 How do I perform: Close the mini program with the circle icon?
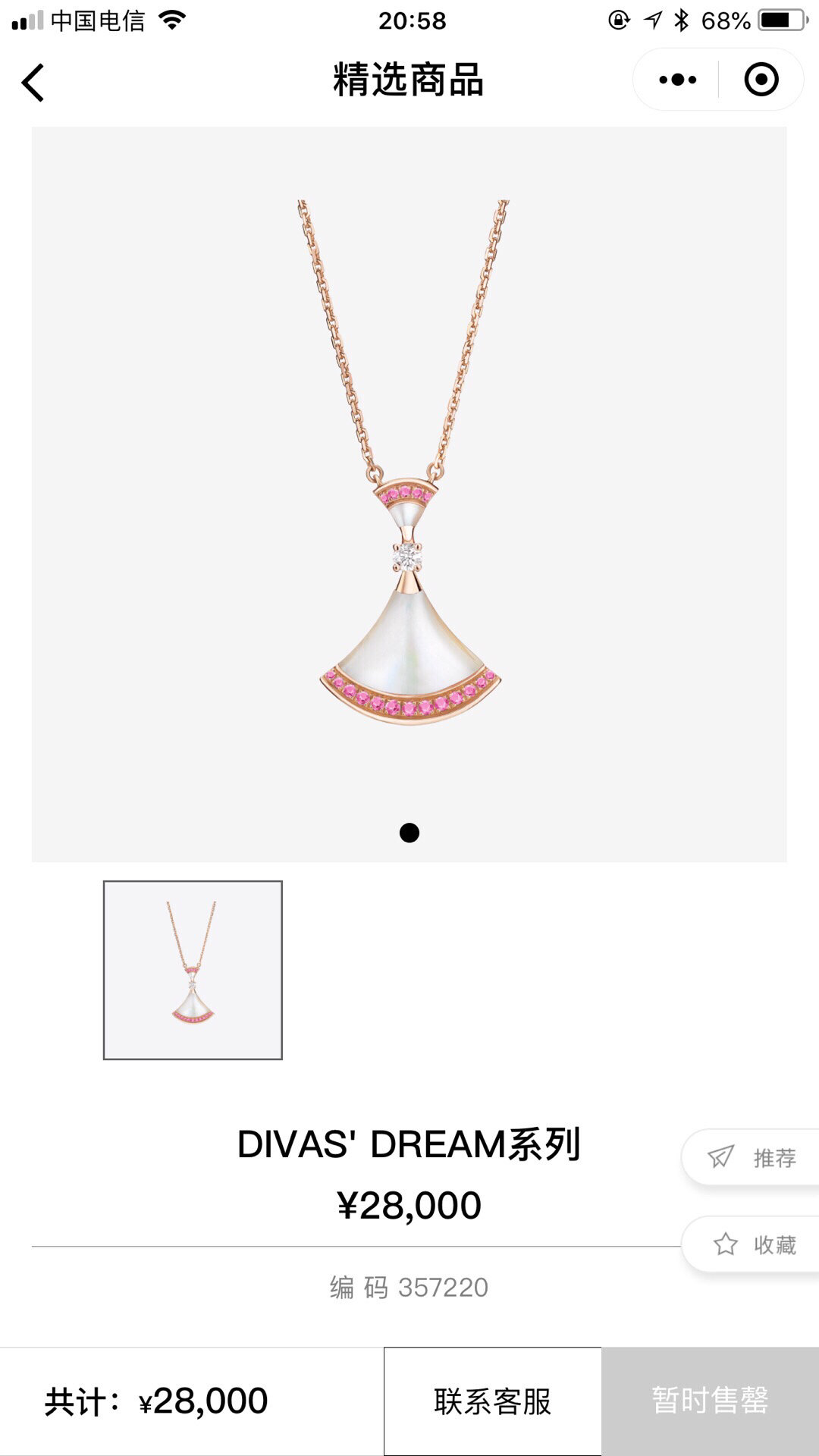pyautogui.click(x=761, y=80)
